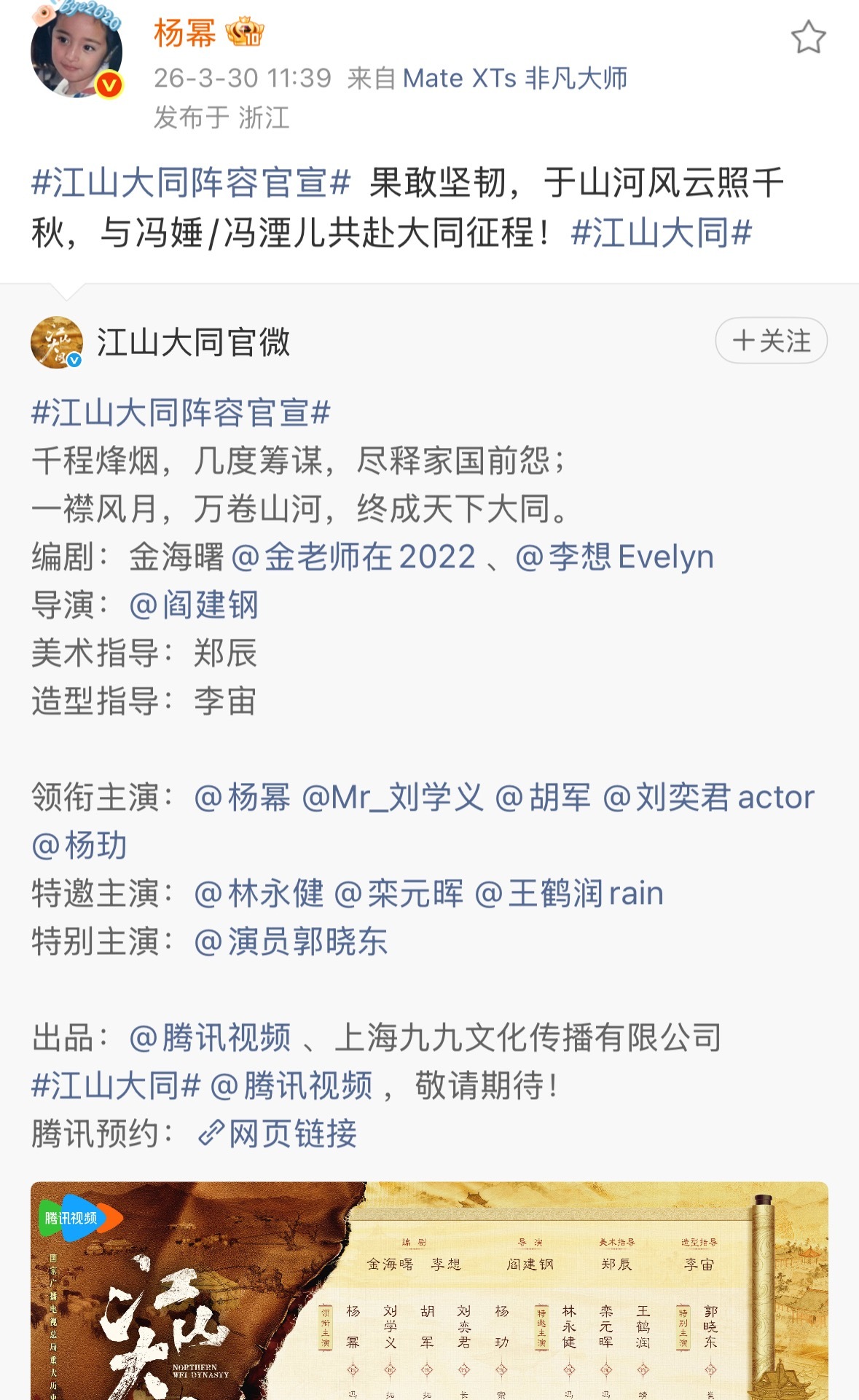Open the @杨玏 mention
859x1400 pixels.
click(x=79, y=845)
